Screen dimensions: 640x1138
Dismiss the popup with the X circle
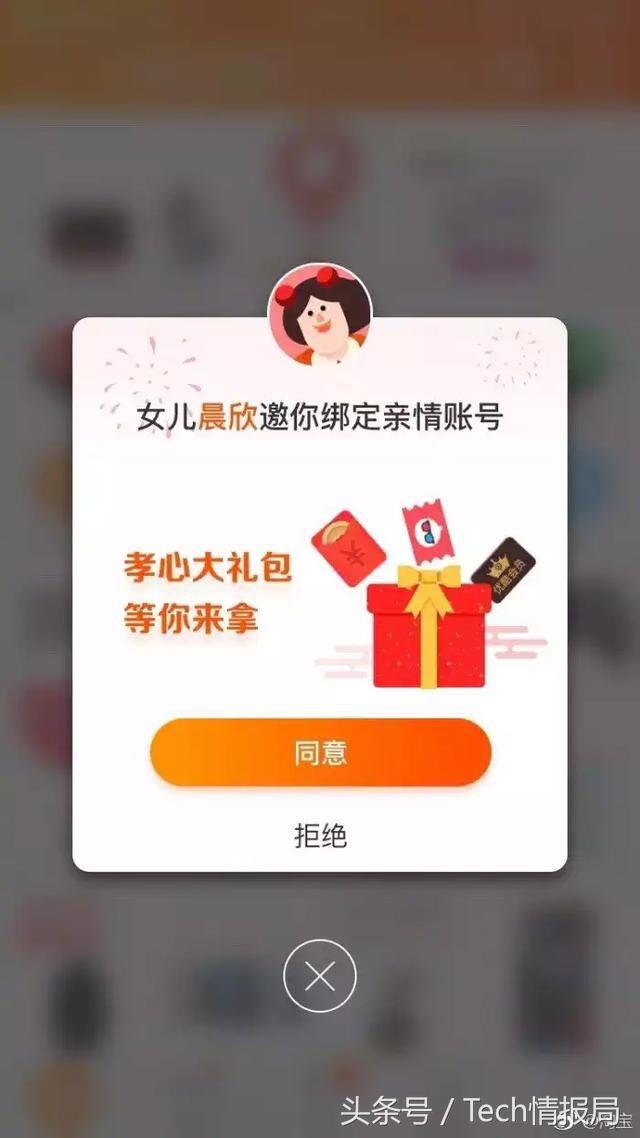(x=320, y=975)
